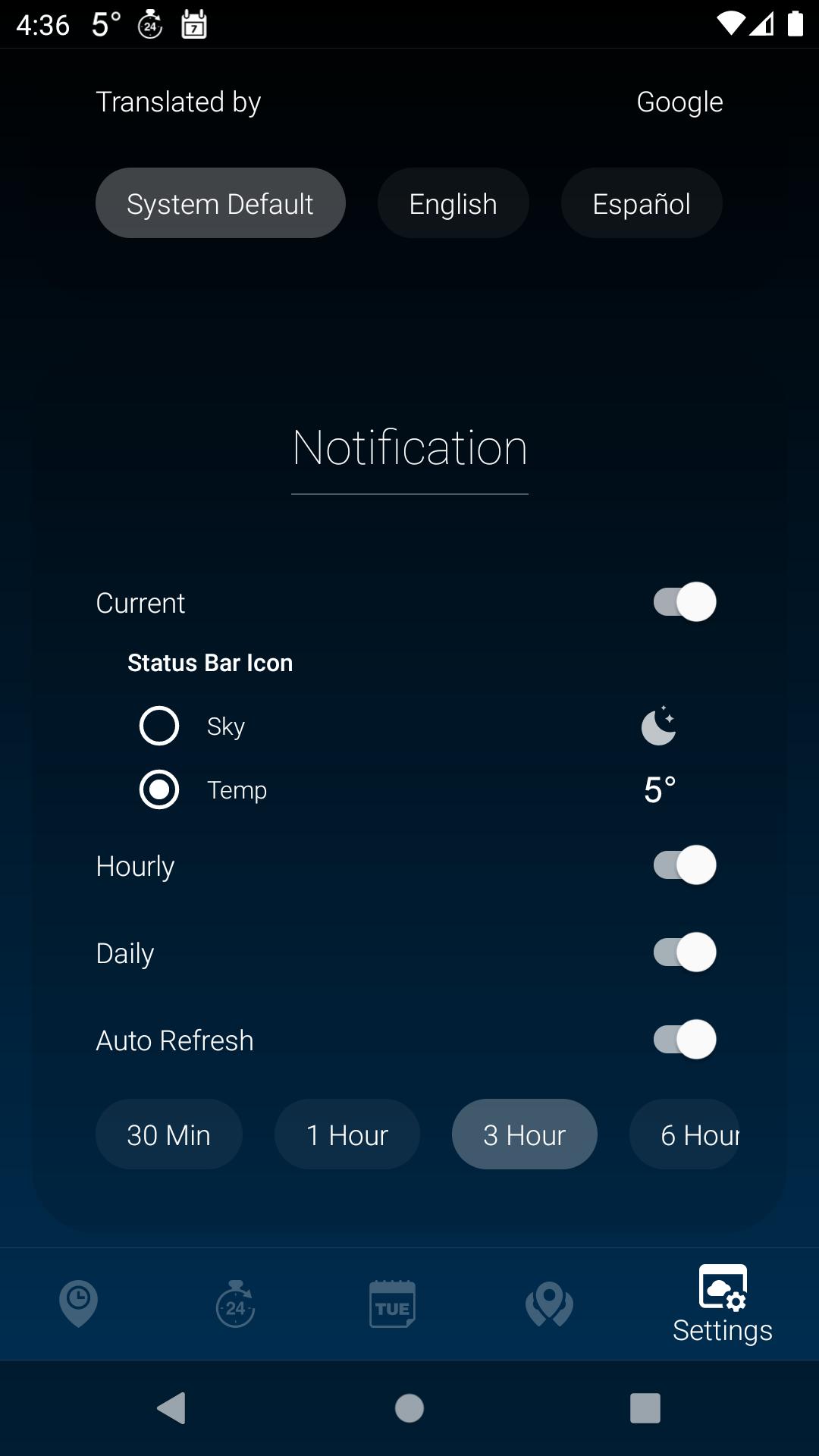Open the current weather location tab
The width and height of the screenshot is (819, 1456).
pos(79,1304)
